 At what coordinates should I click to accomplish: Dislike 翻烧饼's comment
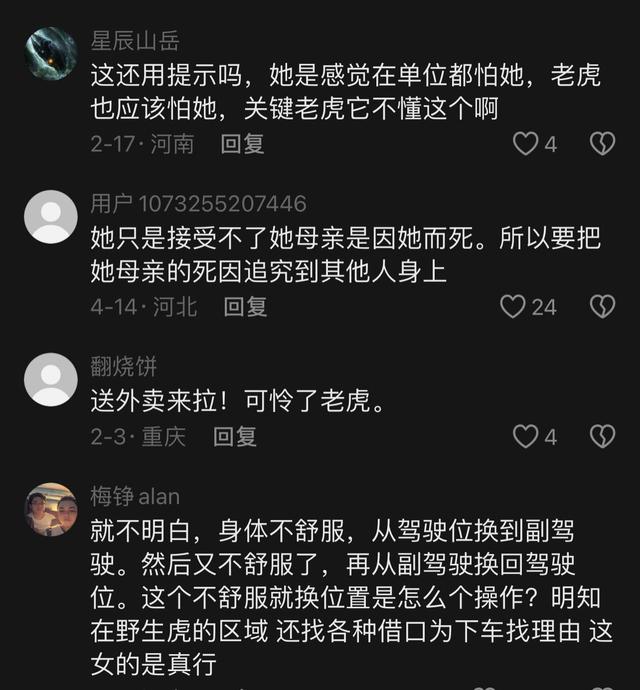[x=601, y=436]
